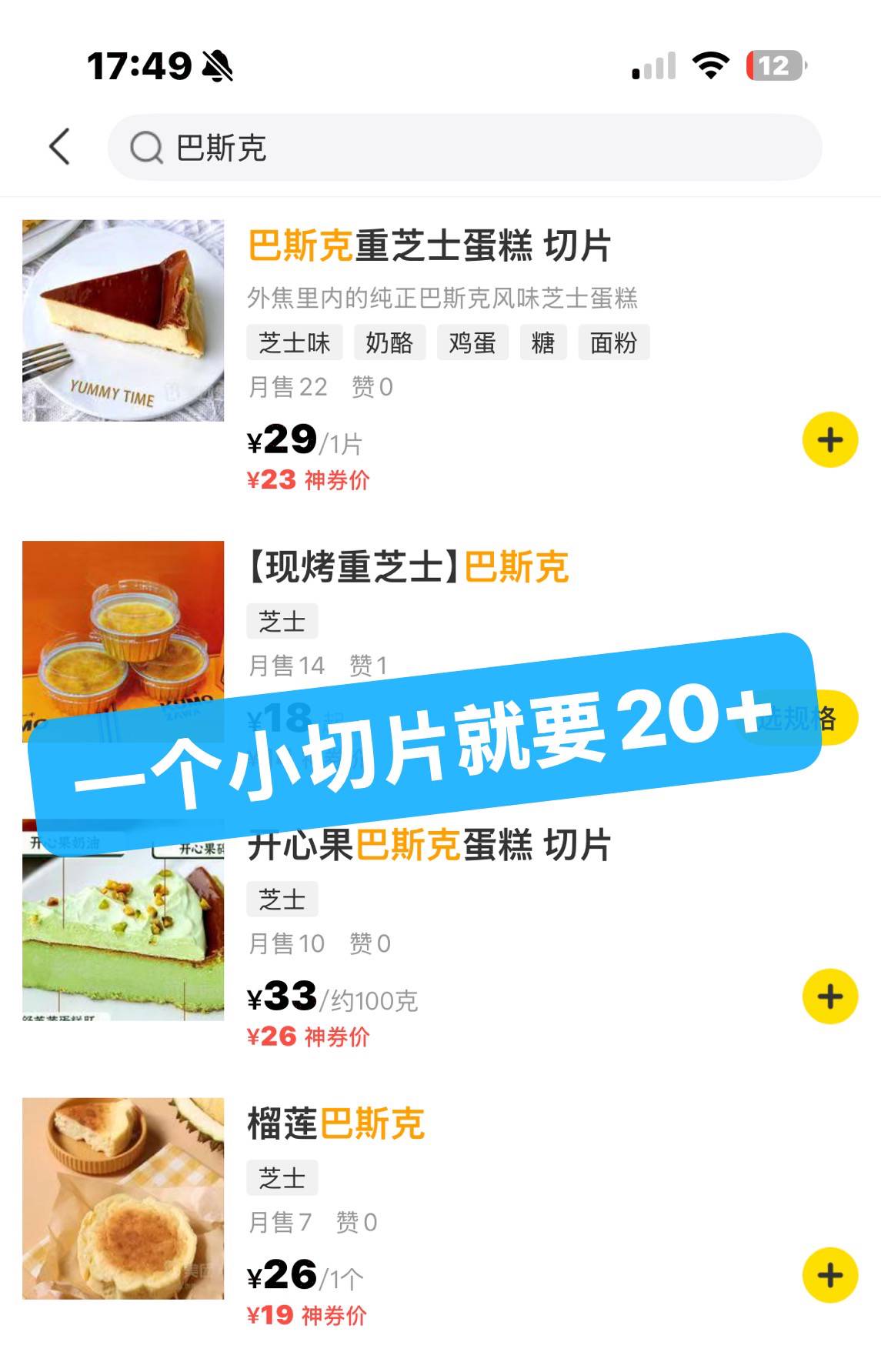
Task: Tap the notification muted icon in status bar
Action: click(x=218, y=68)
